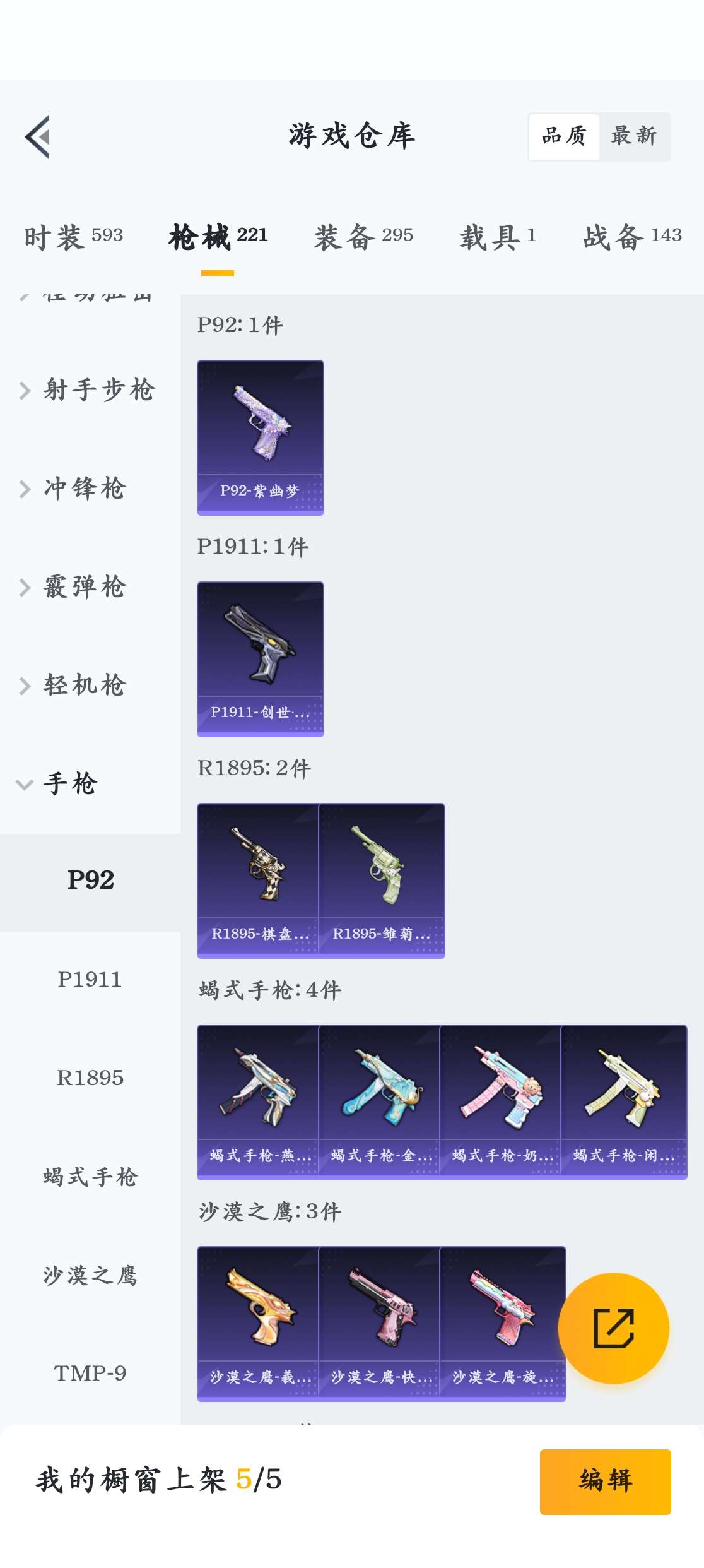Screen dimensions: 704x1568
Task: Select TMP-9 in the sidebar
Action: point(90,1373)
